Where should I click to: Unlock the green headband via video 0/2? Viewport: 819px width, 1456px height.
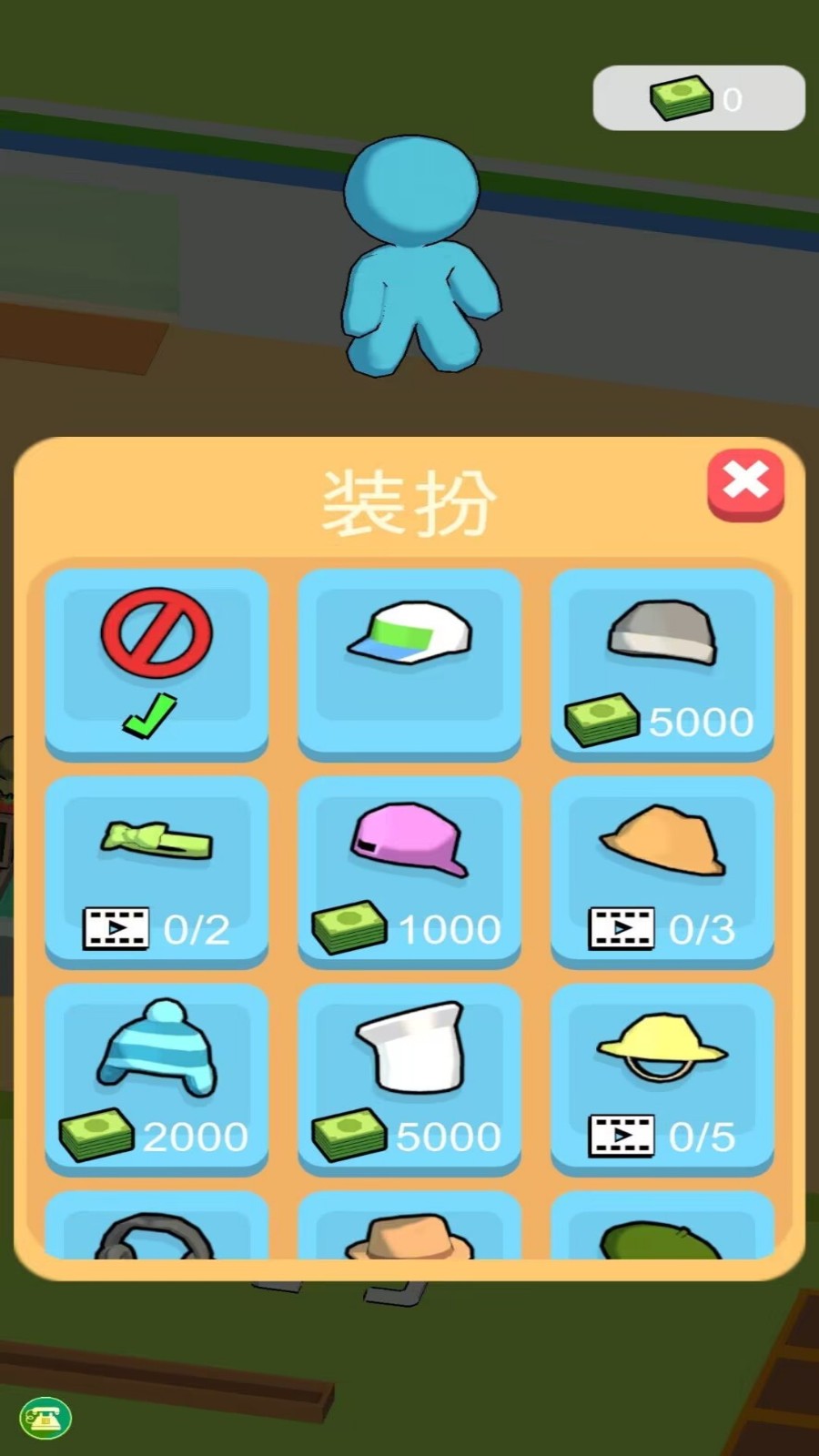[x=157, y=872]
